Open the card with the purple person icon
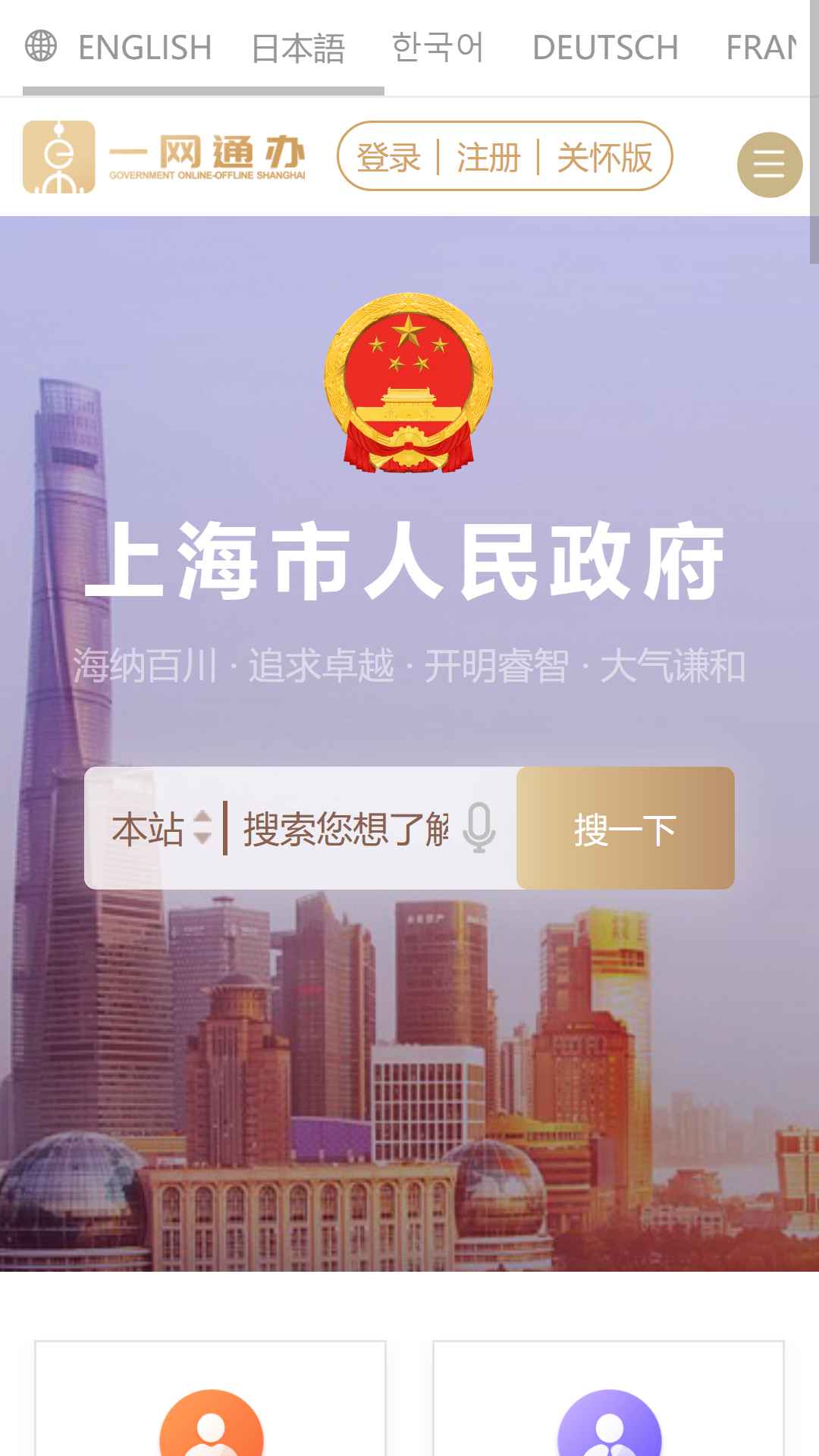This screenshot has height=1456, width=819. tap(608, 1398)
